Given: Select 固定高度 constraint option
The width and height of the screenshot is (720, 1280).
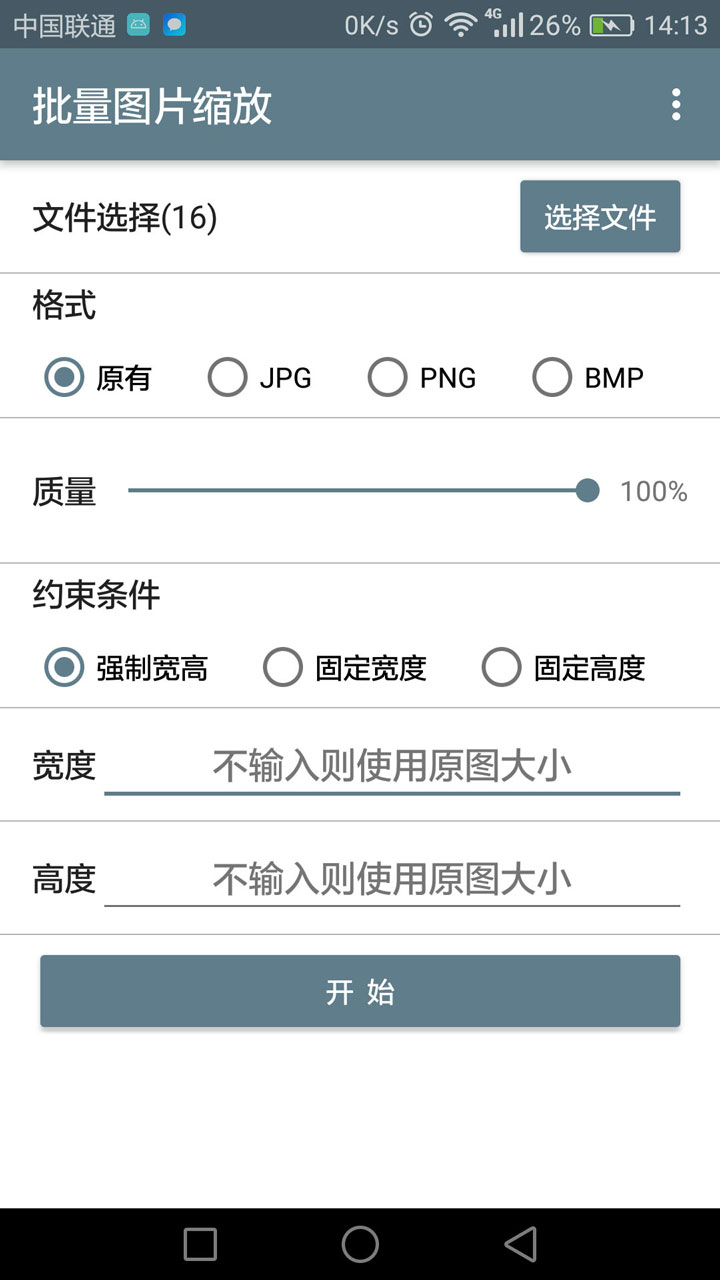Looking at the screenshot, I should click(501, 667).
